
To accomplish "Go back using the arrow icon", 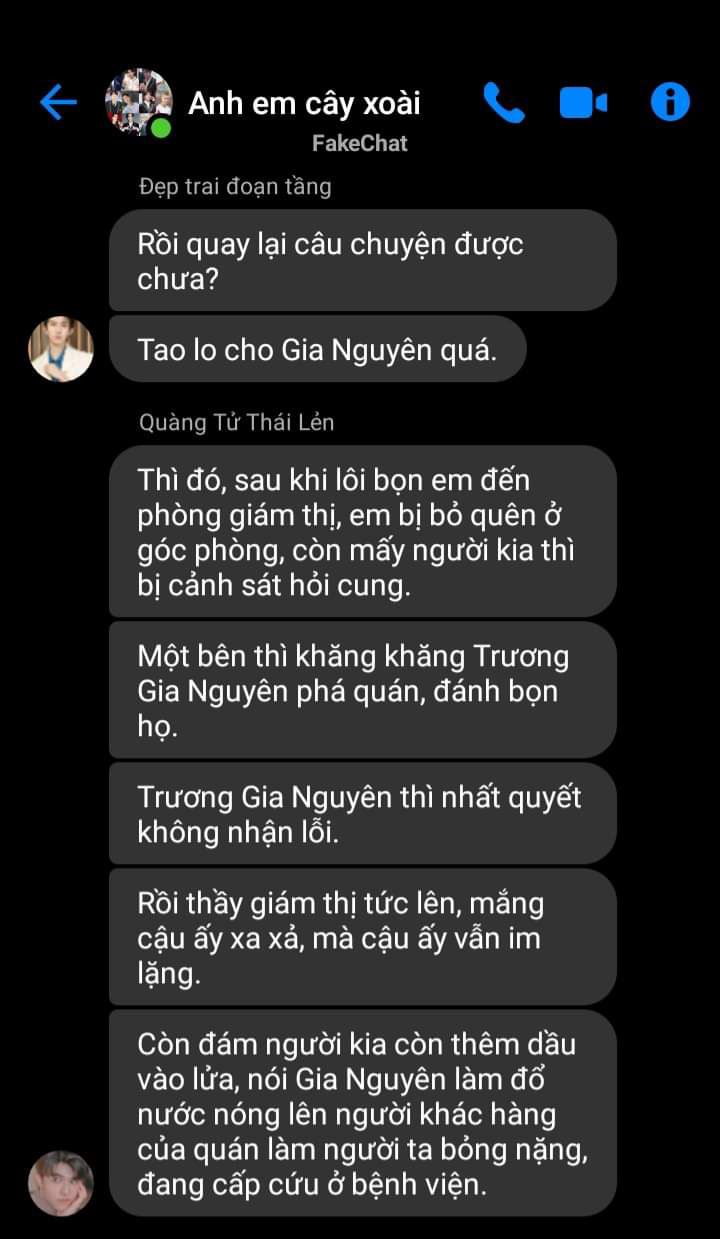I will (58, 103).
